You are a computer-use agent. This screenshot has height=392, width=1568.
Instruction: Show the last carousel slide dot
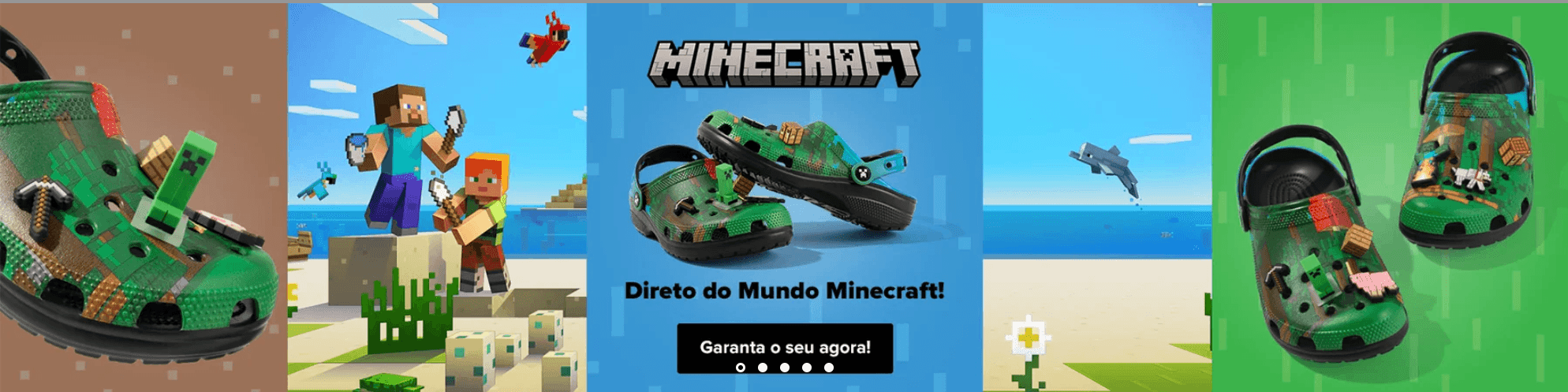tap(828, 368)
